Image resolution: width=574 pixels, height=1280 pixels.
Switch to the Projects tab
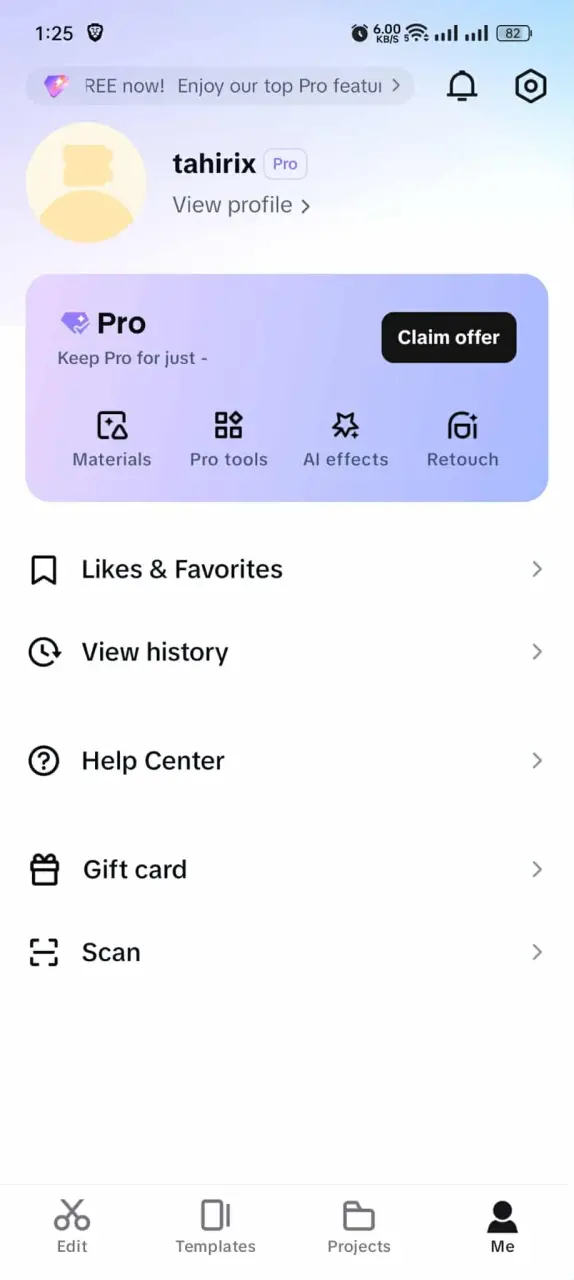point(359,1226)
